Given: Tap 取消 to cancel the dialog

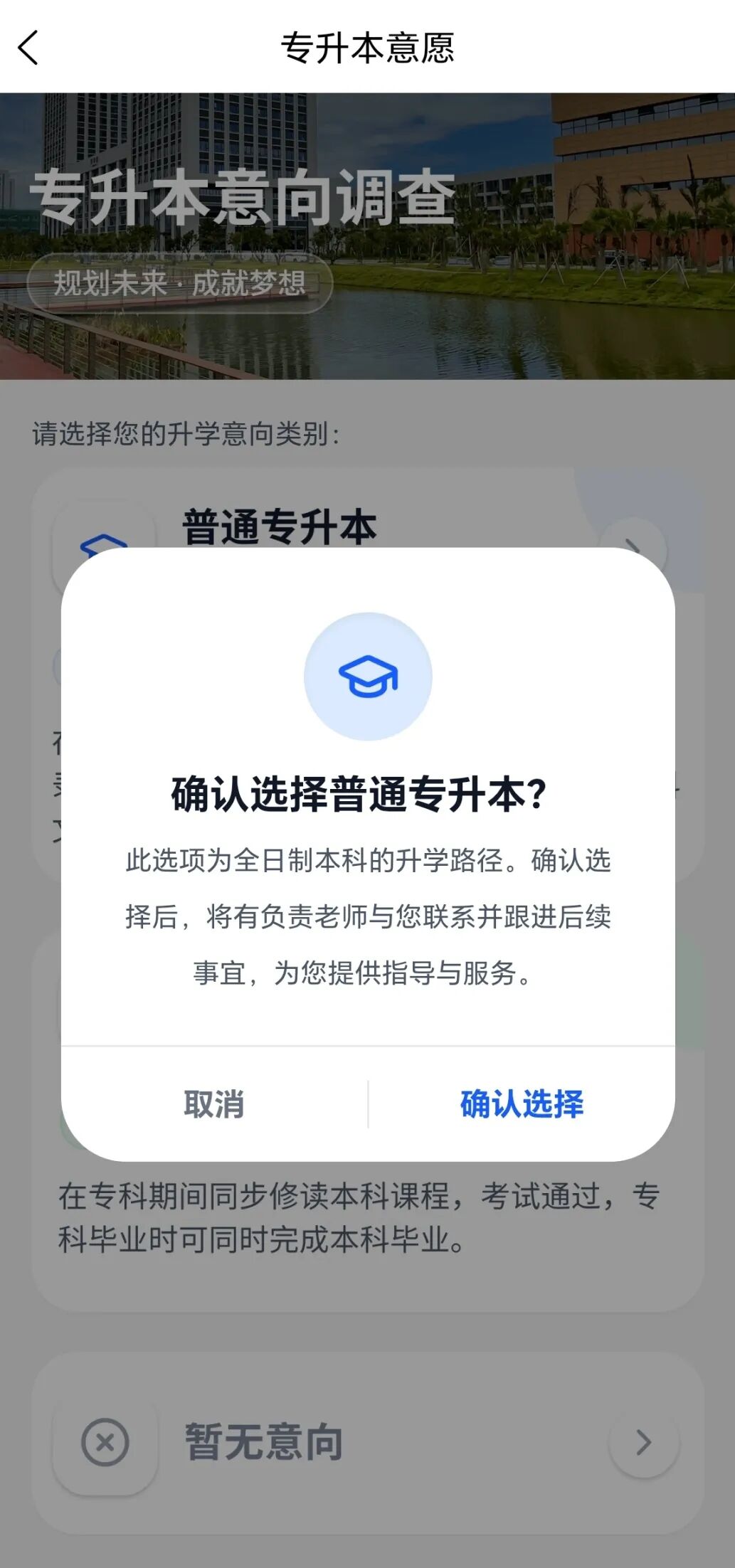Looking at the screenshot, I should click(213, 1104).
